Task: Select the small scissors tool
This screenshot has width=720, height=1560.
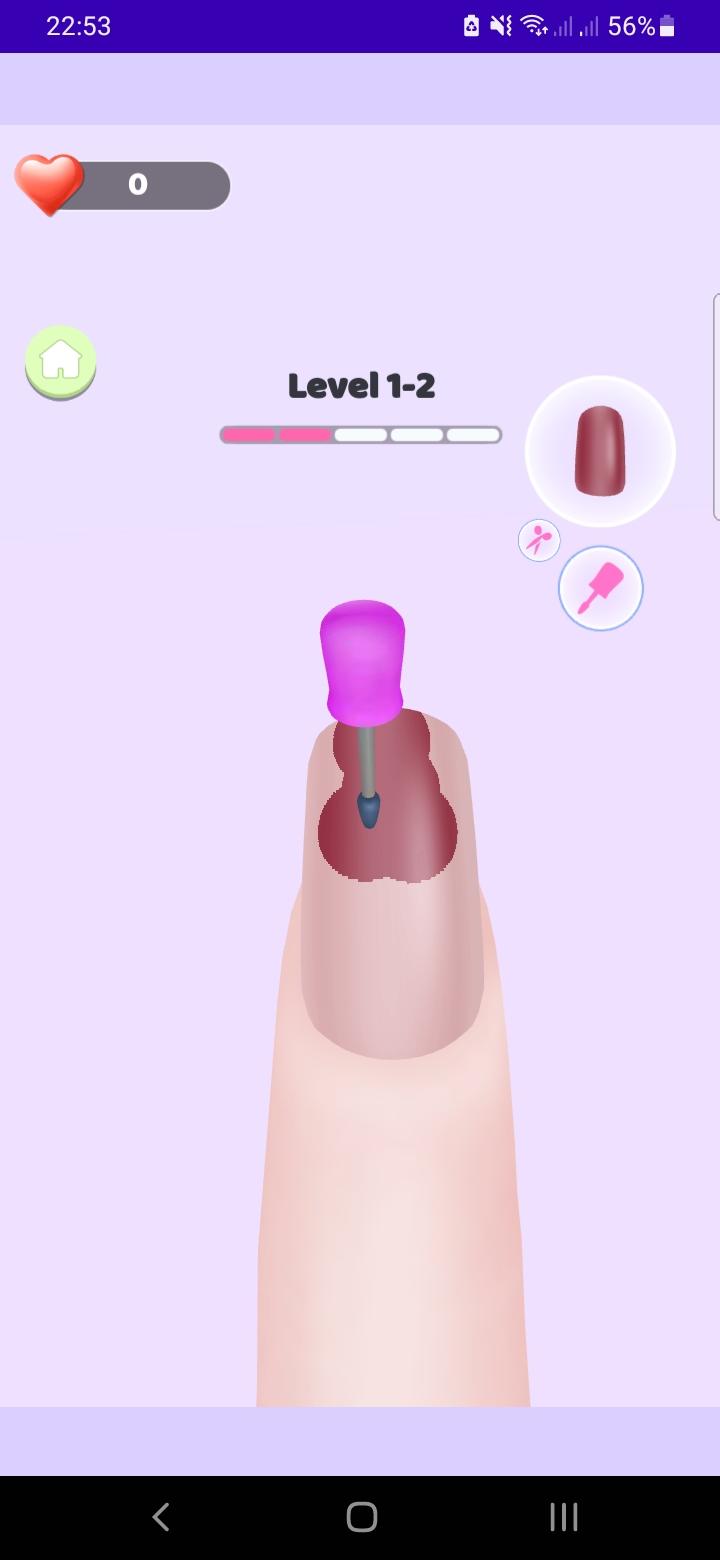Action: click(539, 540)
